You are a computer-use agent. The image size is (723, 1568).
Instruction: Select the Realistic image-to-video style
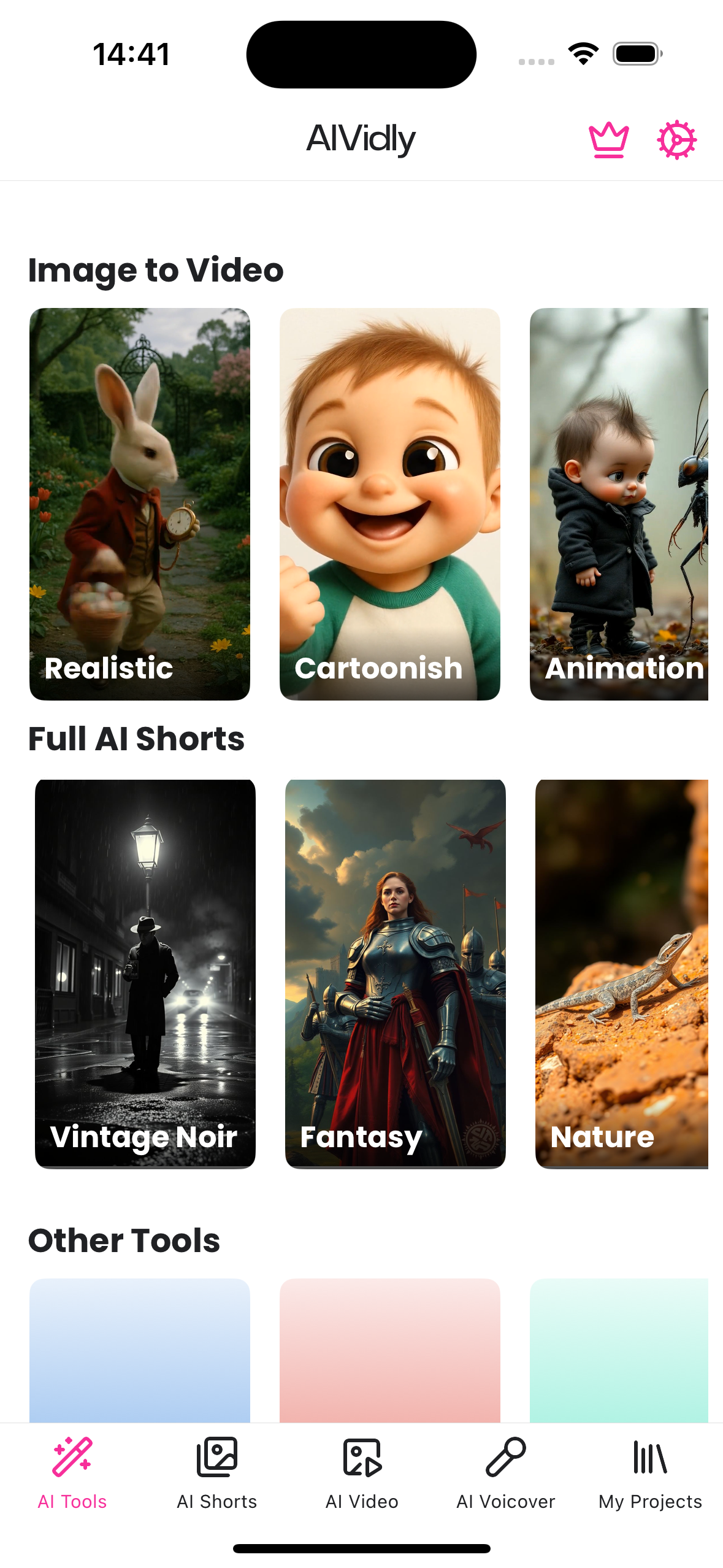140,503
